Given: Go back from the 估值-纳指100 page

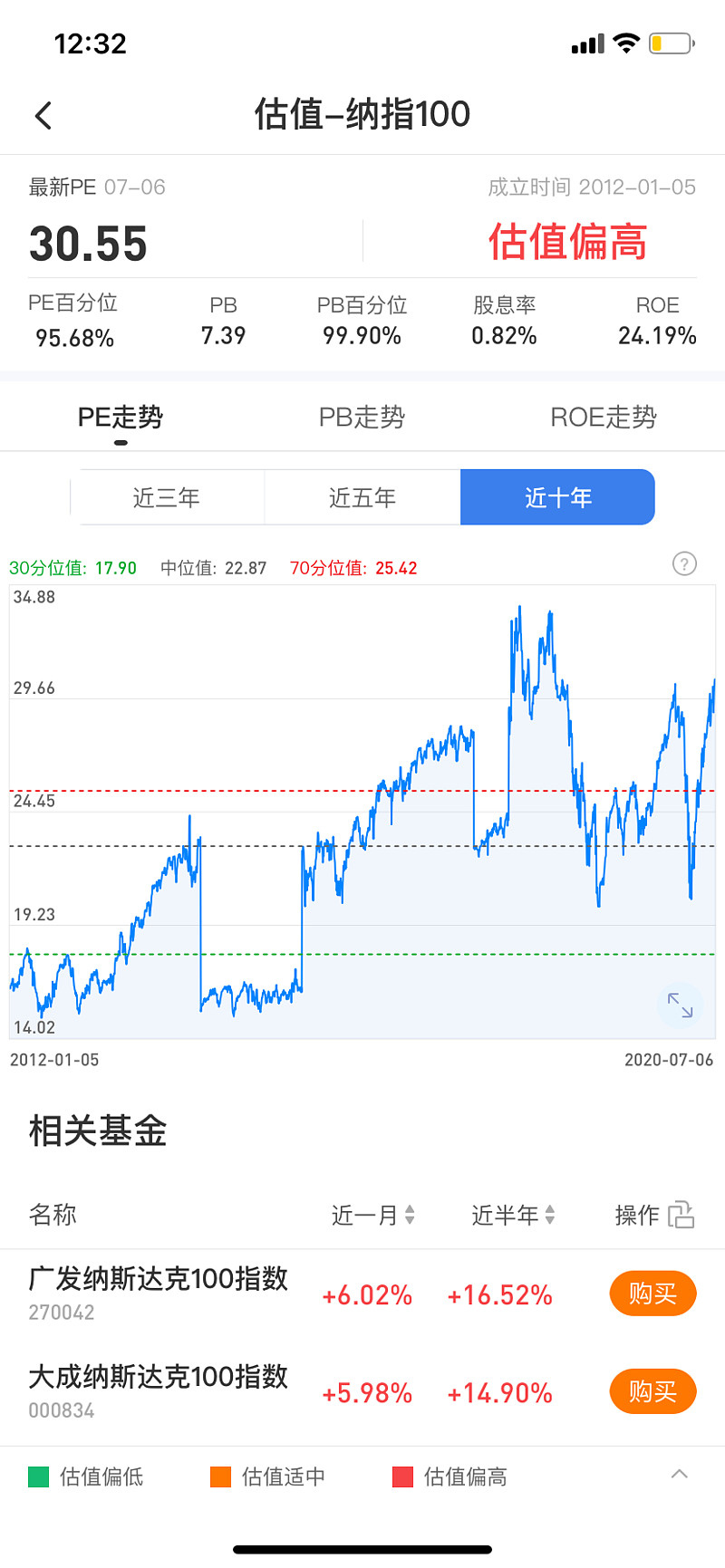Looking at the screenshot, I should 43,115.
